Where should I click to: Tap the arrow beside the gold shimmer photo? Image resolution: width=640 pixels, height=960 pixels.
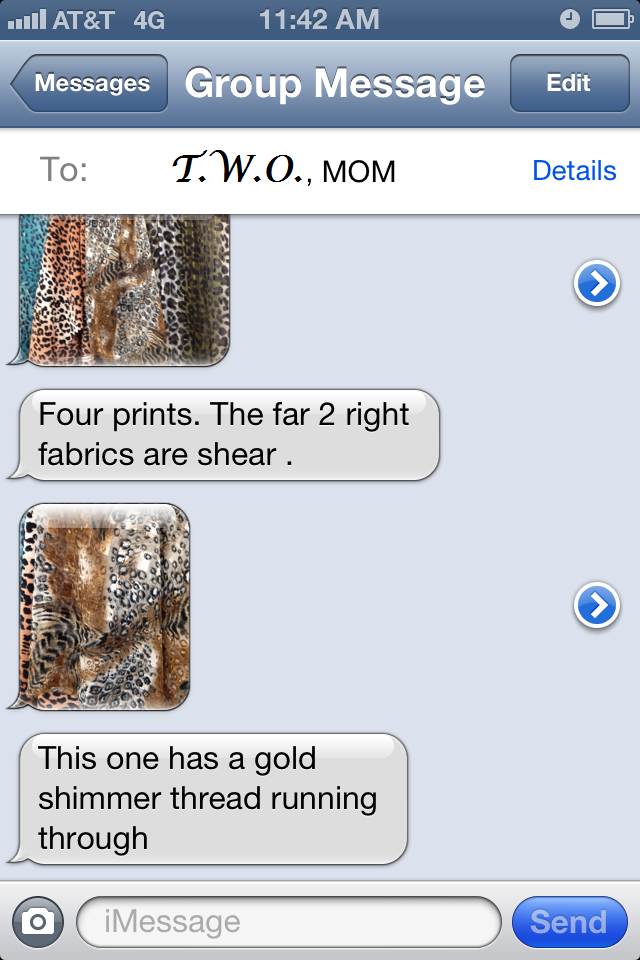(596, 606)
